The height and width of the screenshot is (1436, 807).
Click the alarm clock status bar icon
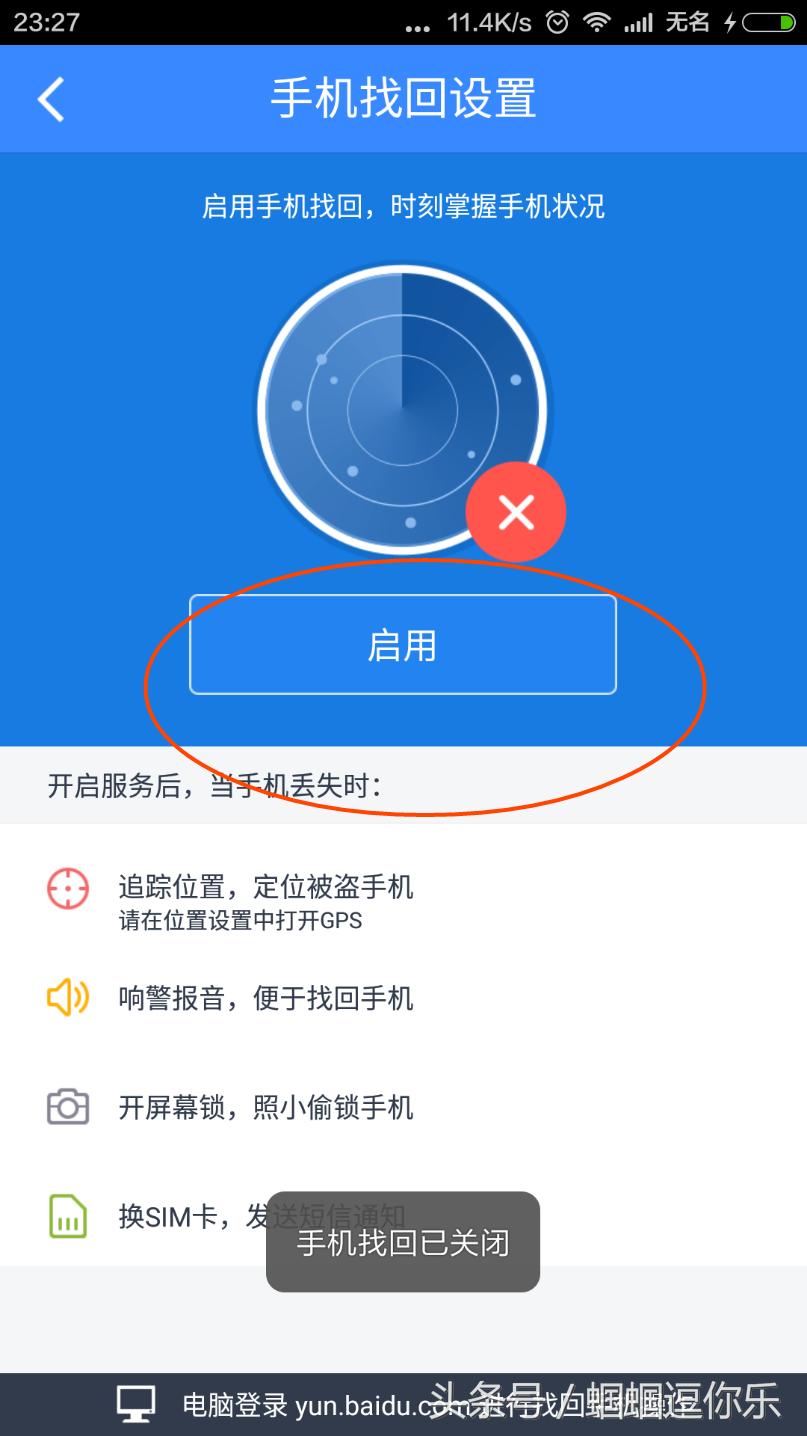[x=556, y=20]
